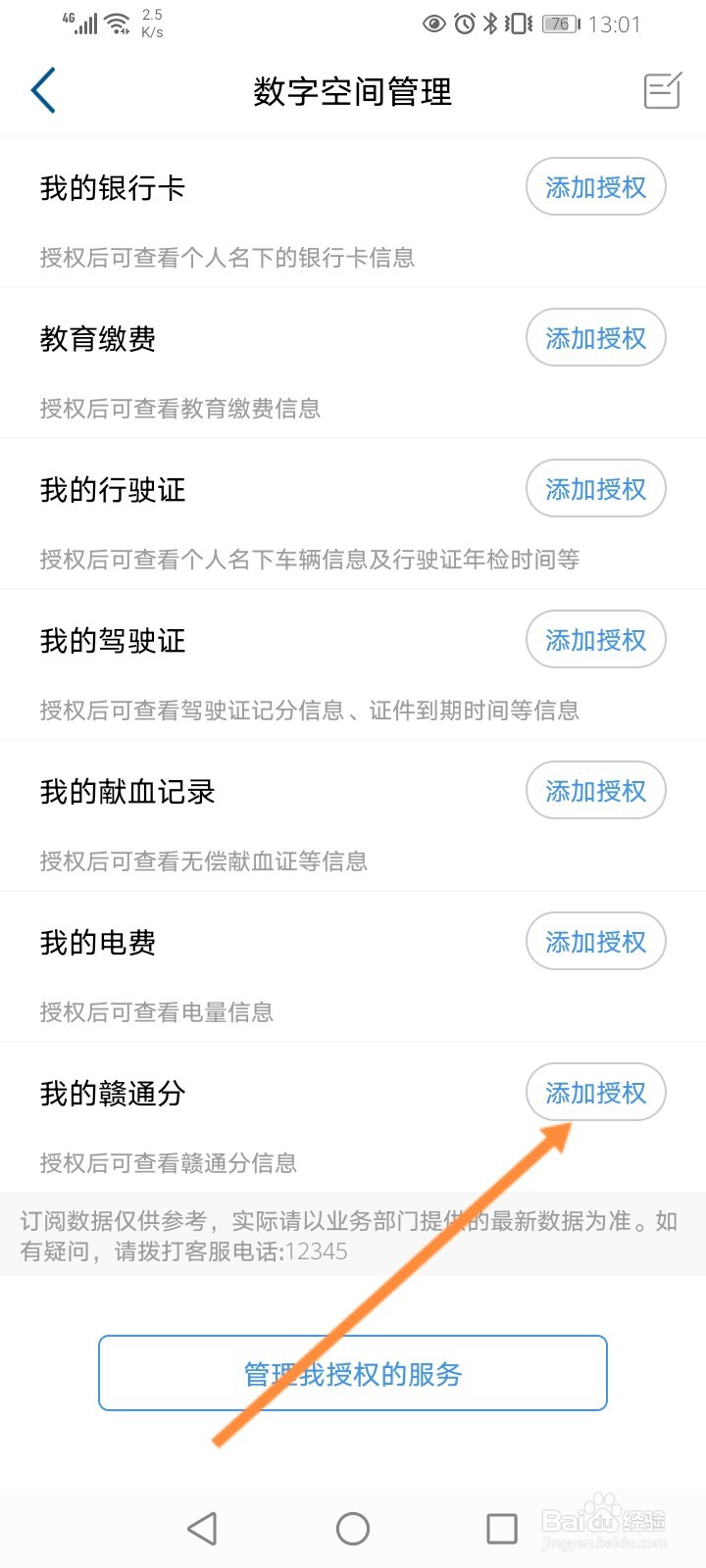Open 管理我授权的服务
The width and height of the screenshot is (706, 1568).
click(x=353, y=1373)
